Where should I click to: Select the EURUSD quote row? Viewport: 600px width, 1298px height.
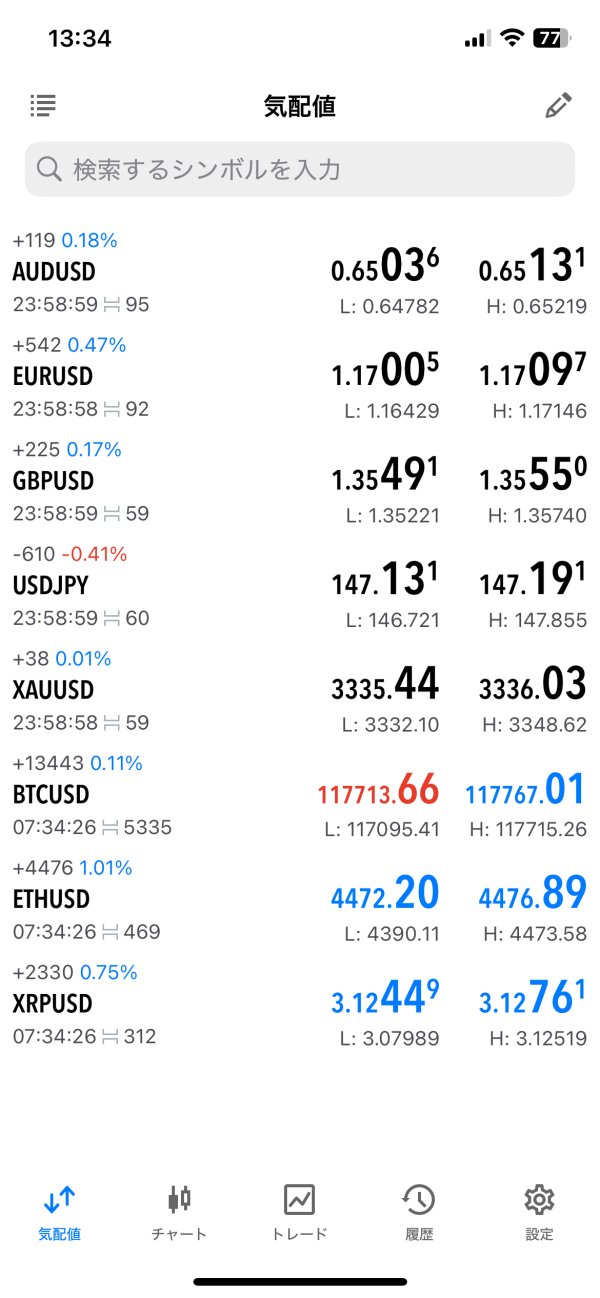300,377
